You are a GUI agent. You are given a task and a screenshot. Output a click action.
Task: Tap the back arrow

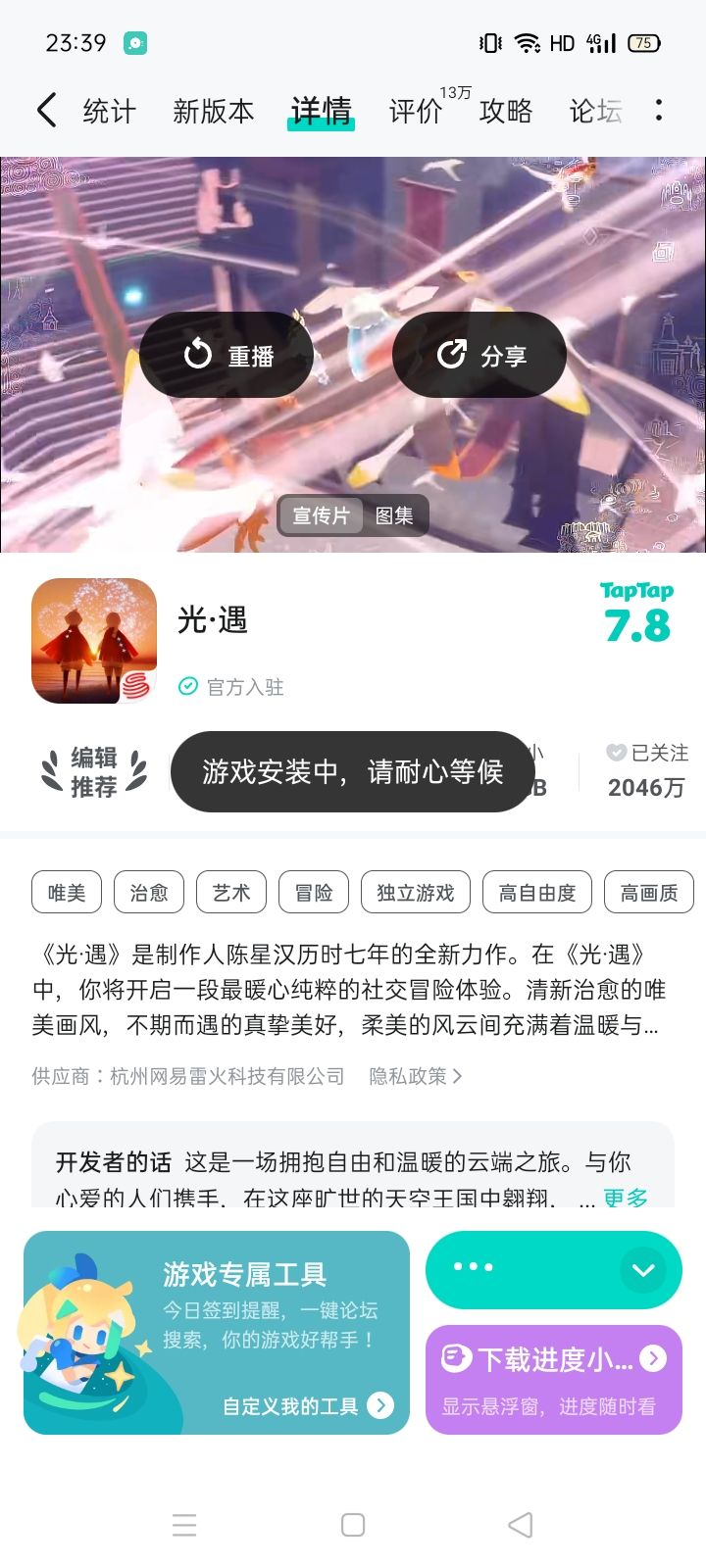[44, 111]
